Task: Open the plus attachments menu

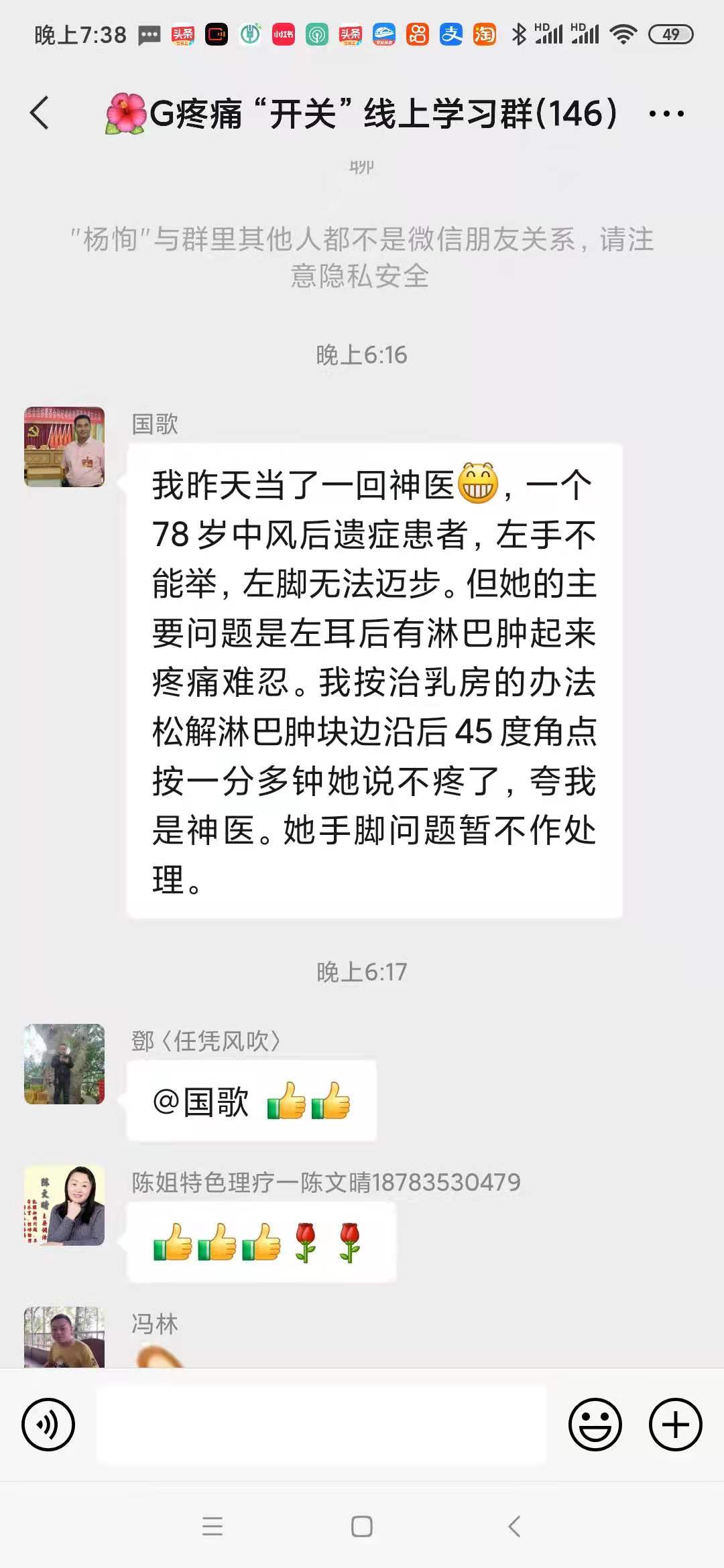Action: tap(675, 1424)
